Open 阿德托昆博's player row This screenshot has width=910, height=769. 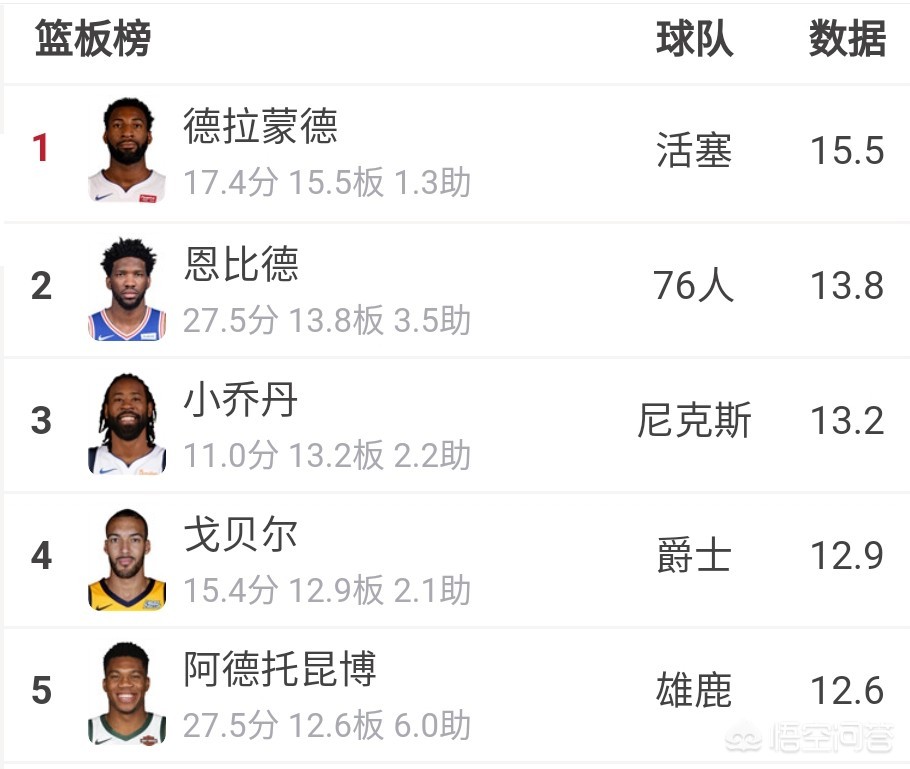(x=457, y=694)
